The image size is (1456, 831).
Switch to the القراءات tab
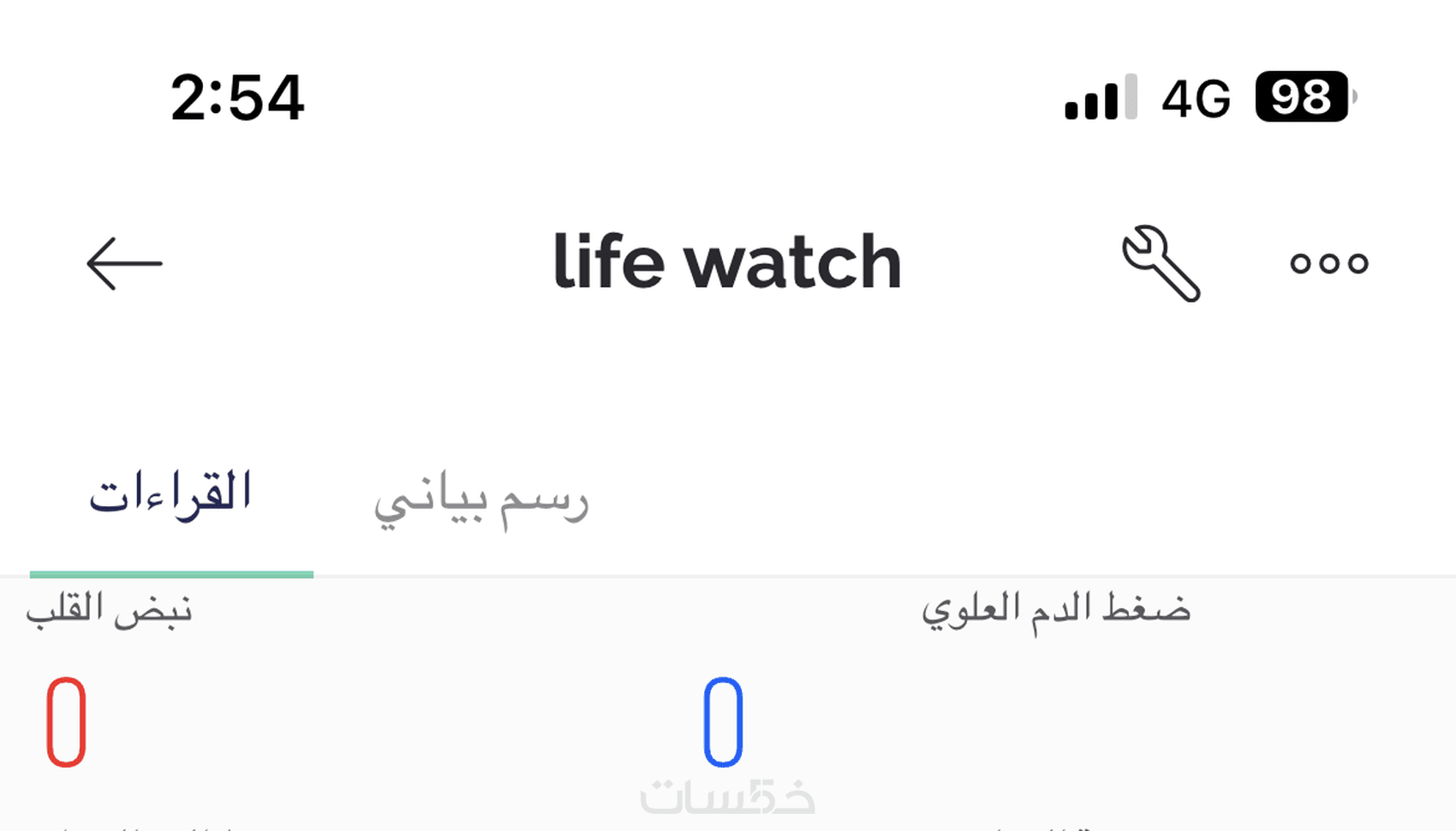[170, 494]
